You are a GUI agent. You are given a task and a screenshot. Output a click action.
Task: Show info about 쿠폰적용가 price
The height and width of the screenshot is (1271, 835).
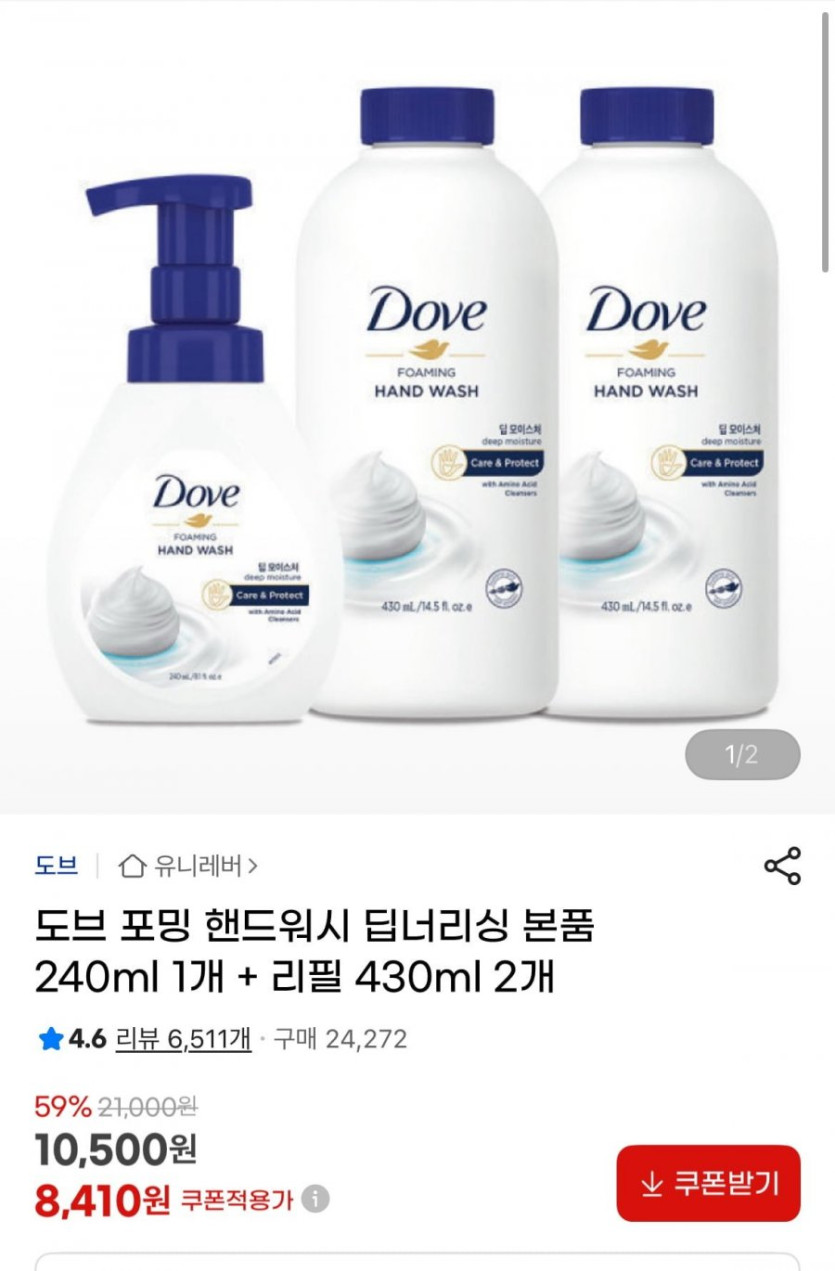[317, 1199]
